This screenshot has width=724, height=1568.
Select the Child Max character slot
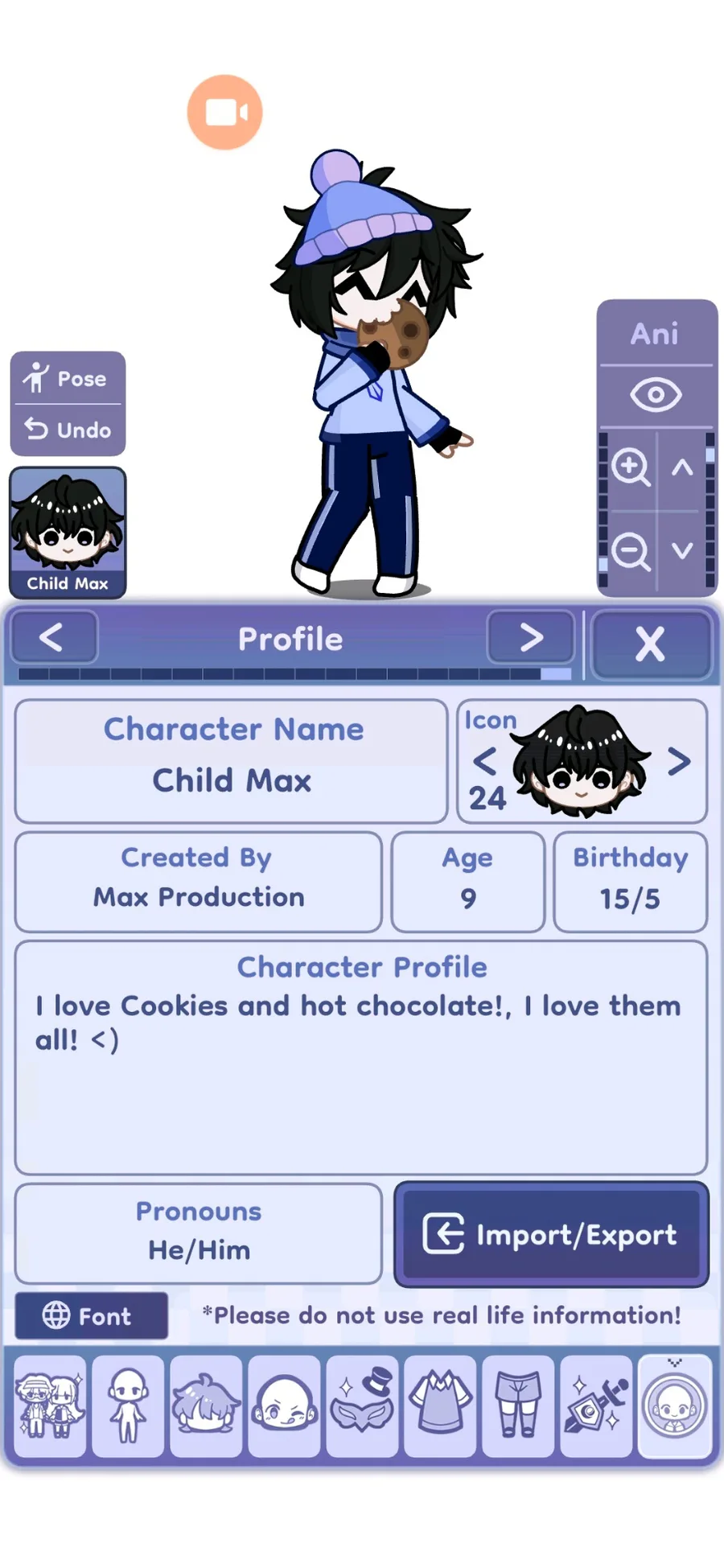(x=68, y=533)
